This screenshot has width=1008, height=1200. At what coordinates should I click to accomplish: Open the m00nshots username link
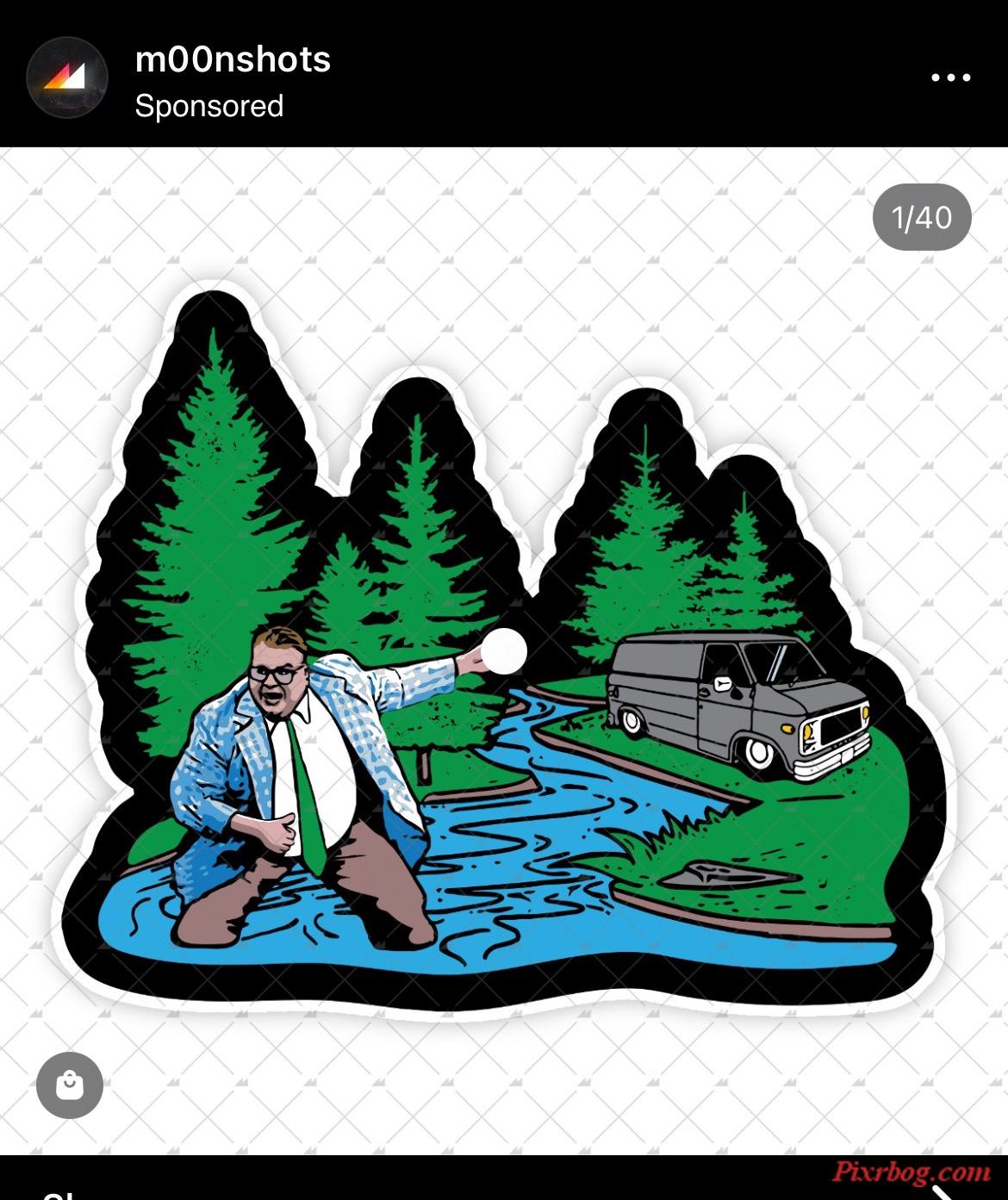pos(233,59)
